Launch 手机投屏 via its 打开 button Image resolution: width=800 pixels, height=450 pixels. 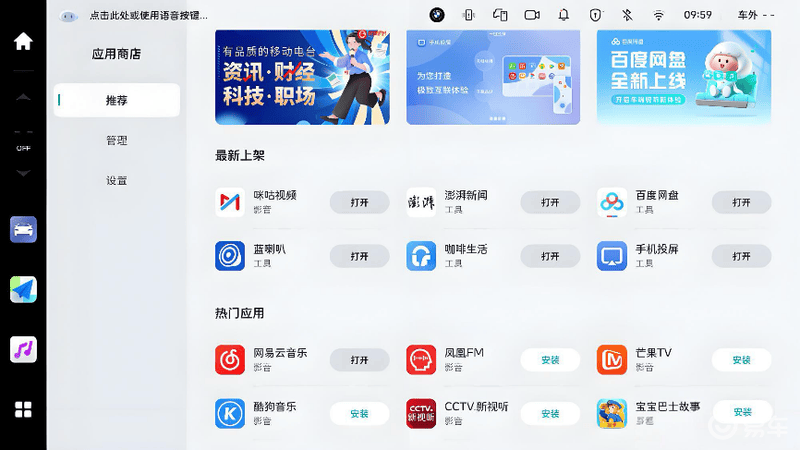[x=741, y=256]
